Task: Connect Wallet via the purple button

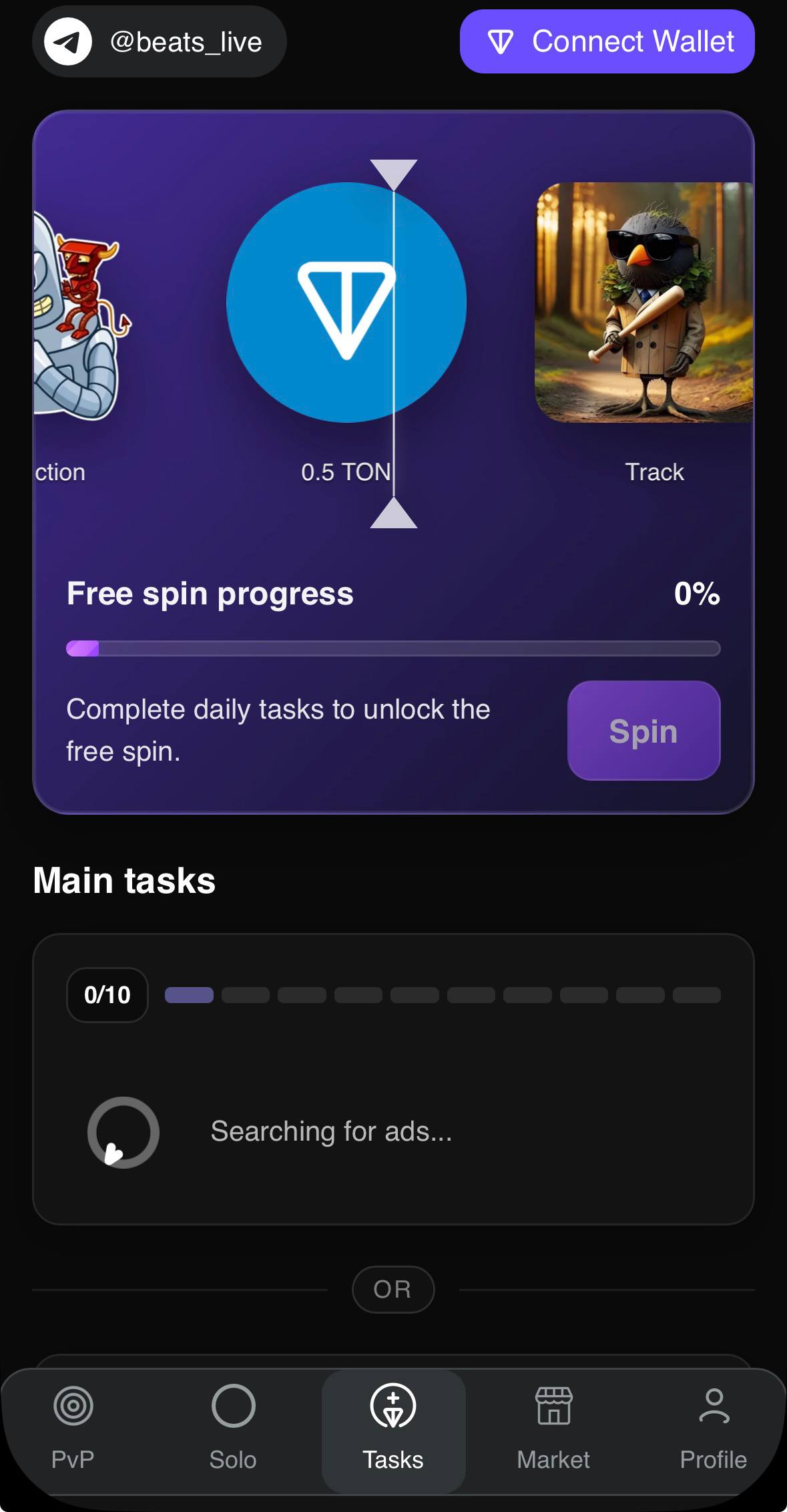Action: 606,41
